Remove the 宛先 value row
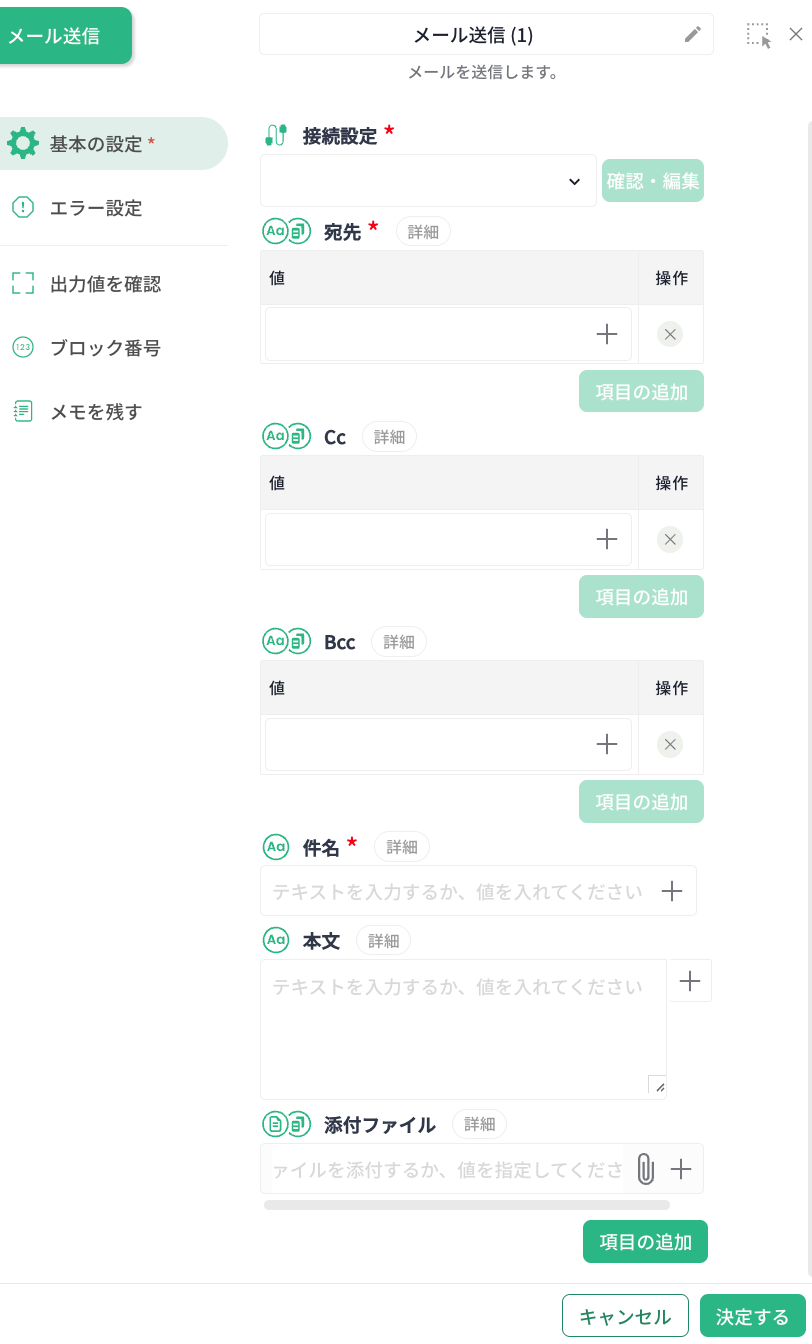This screenshot has height=1344, width=812. point(670,334)
